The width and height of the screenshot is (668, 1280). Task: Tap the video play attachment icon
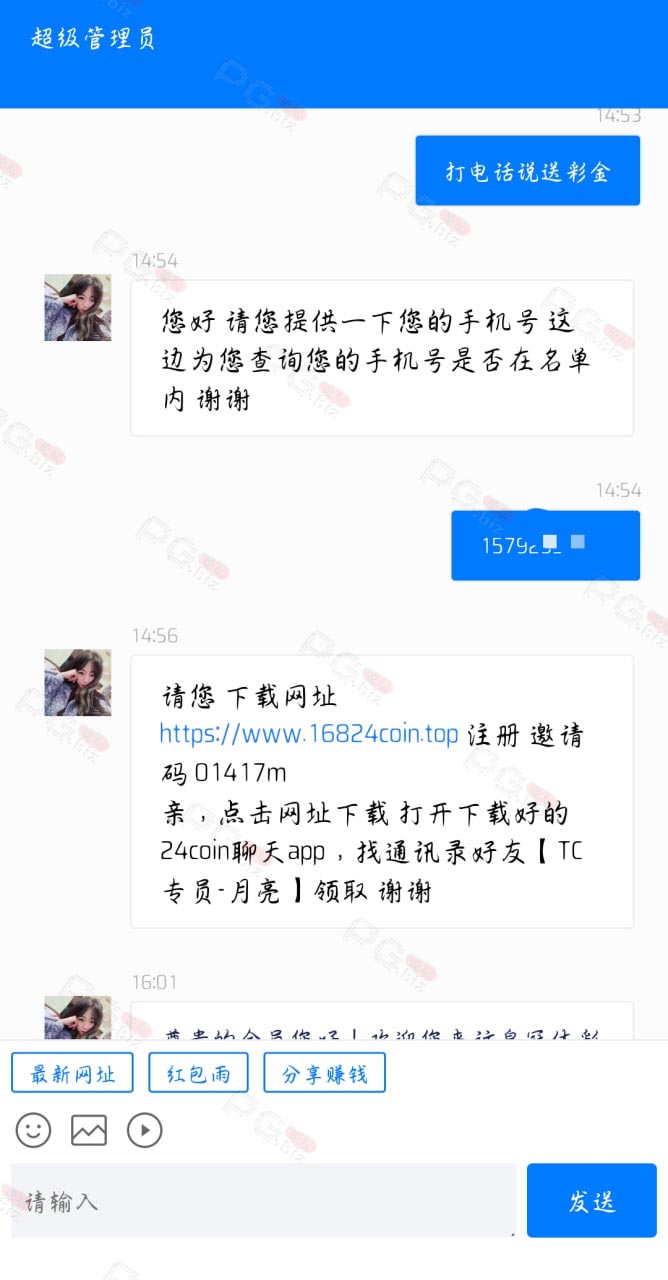click(145, 1130)
